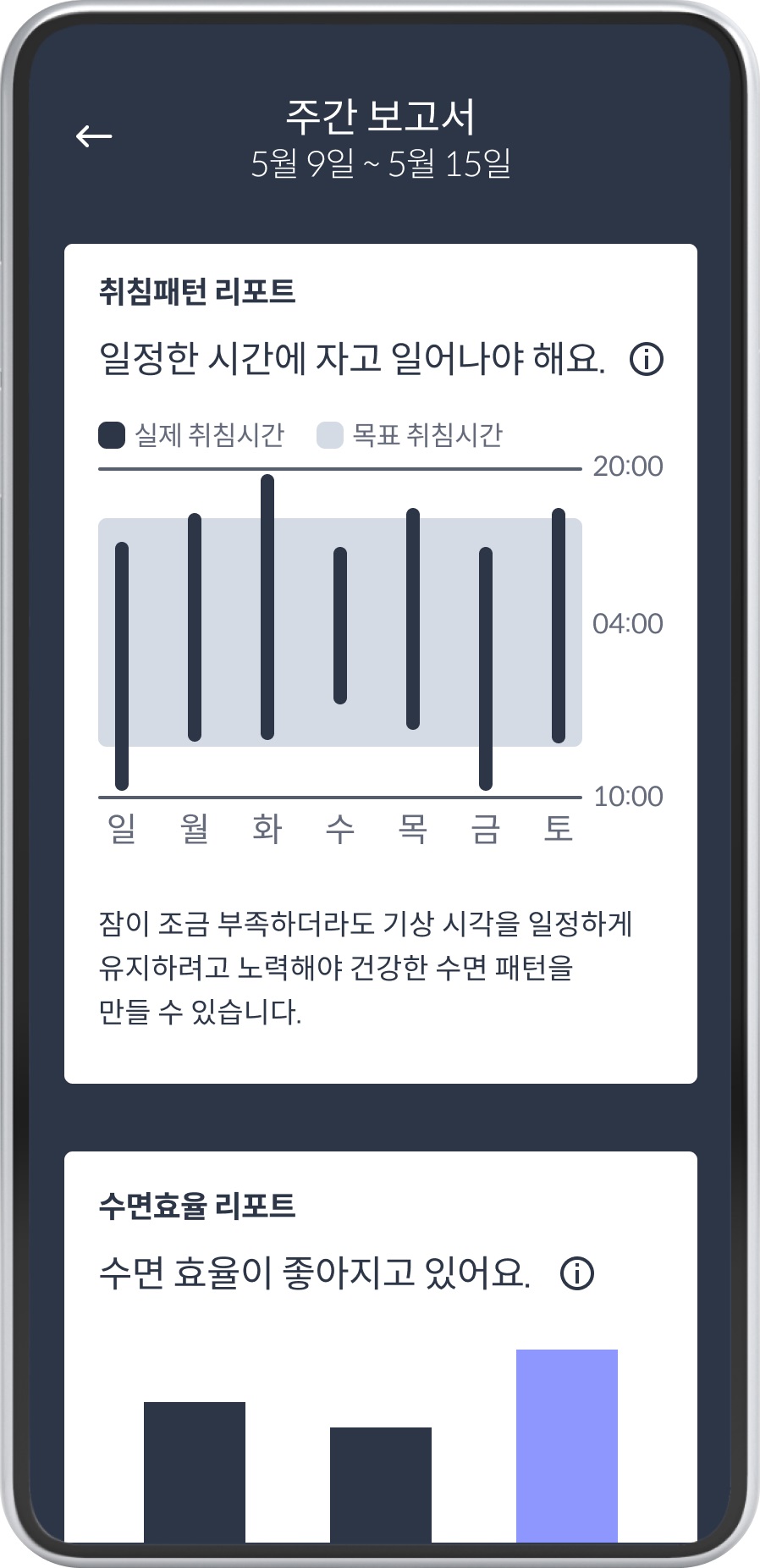
Task: Open info icon beside the sleep efficiency headline
Action: pyautogui.click(x=577, y=1273)
